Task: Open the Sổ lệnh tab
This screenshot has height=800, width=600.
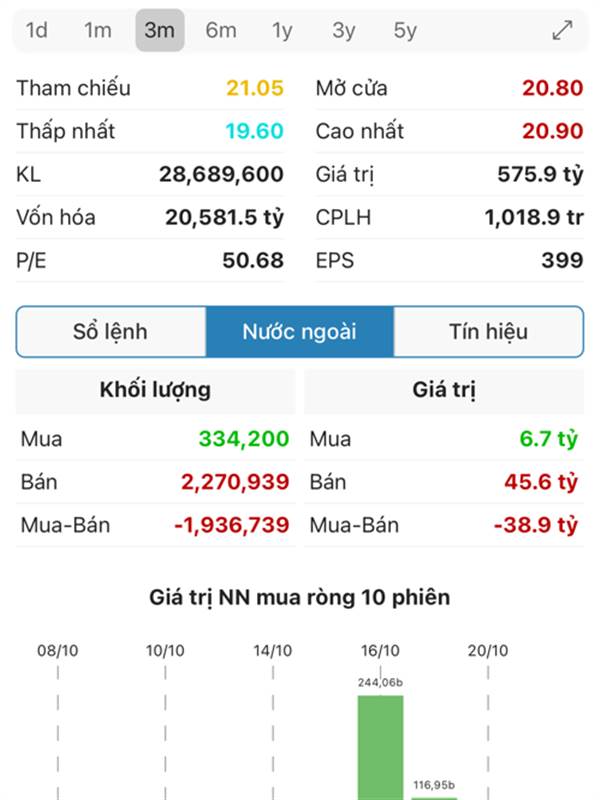Action: pos(111,332)
